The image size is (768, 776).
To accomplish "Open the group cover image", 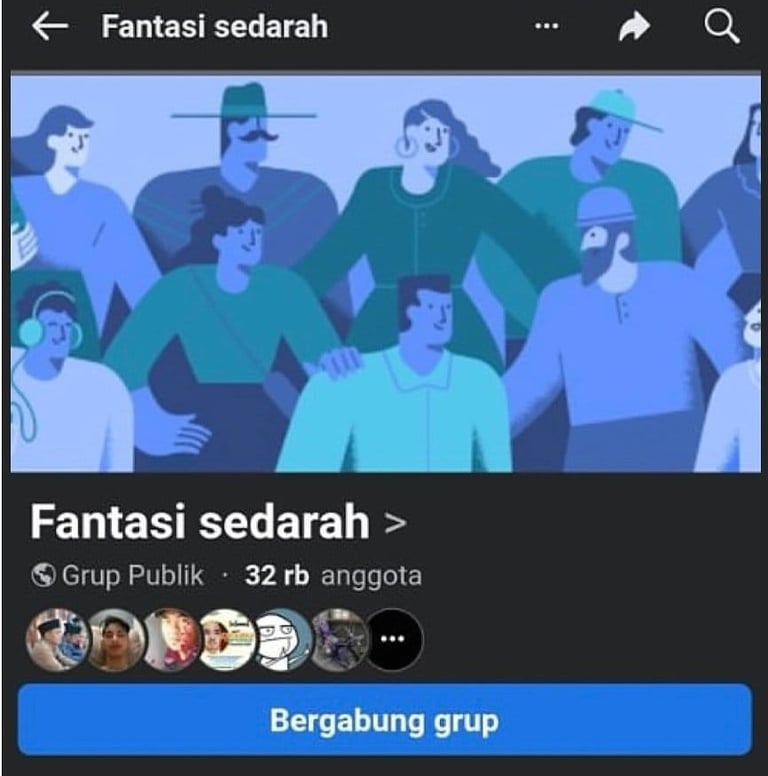I will 384,272.
